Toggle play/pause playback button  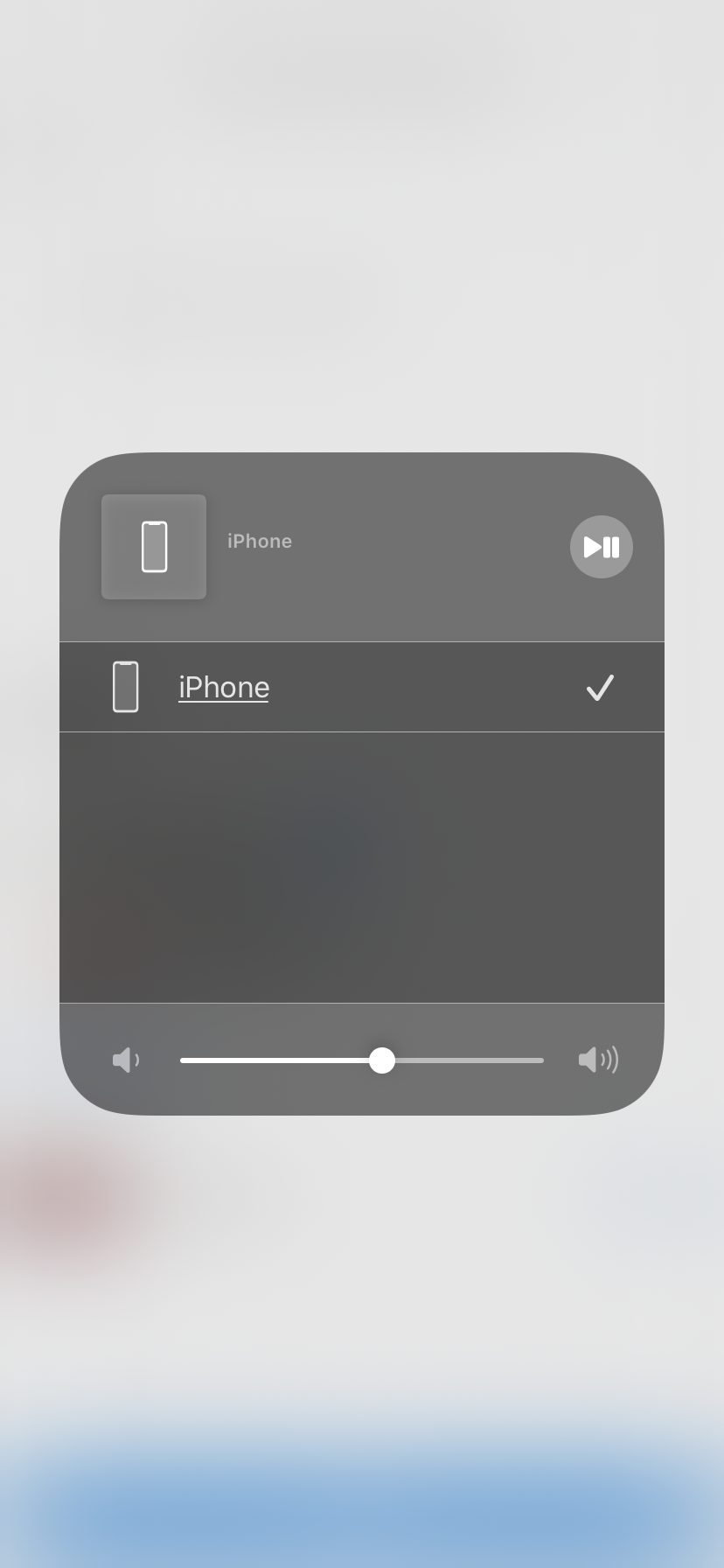coord(601,547)
